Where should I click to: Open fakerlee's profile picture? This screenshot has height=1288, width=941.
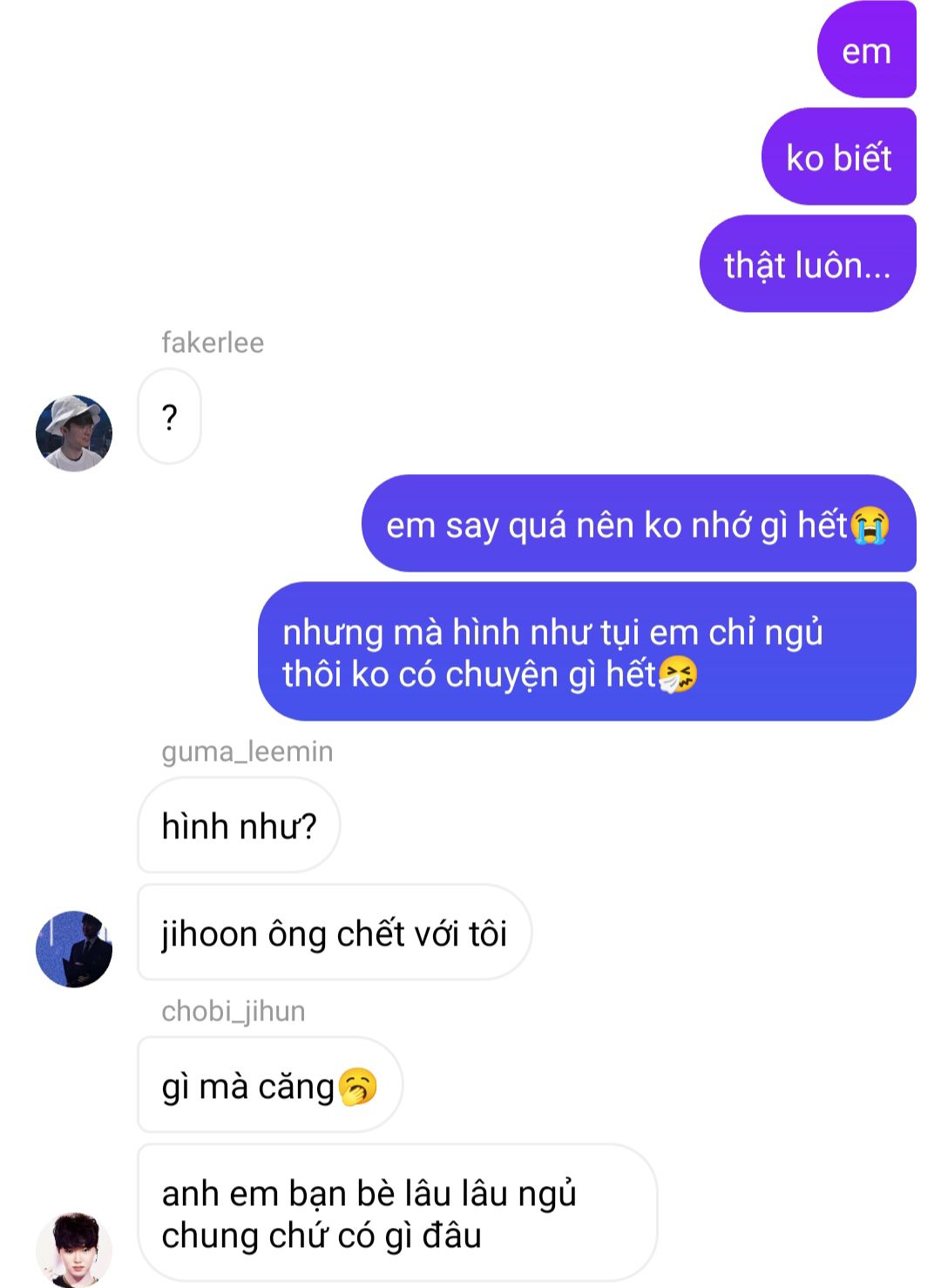[74, 433]
